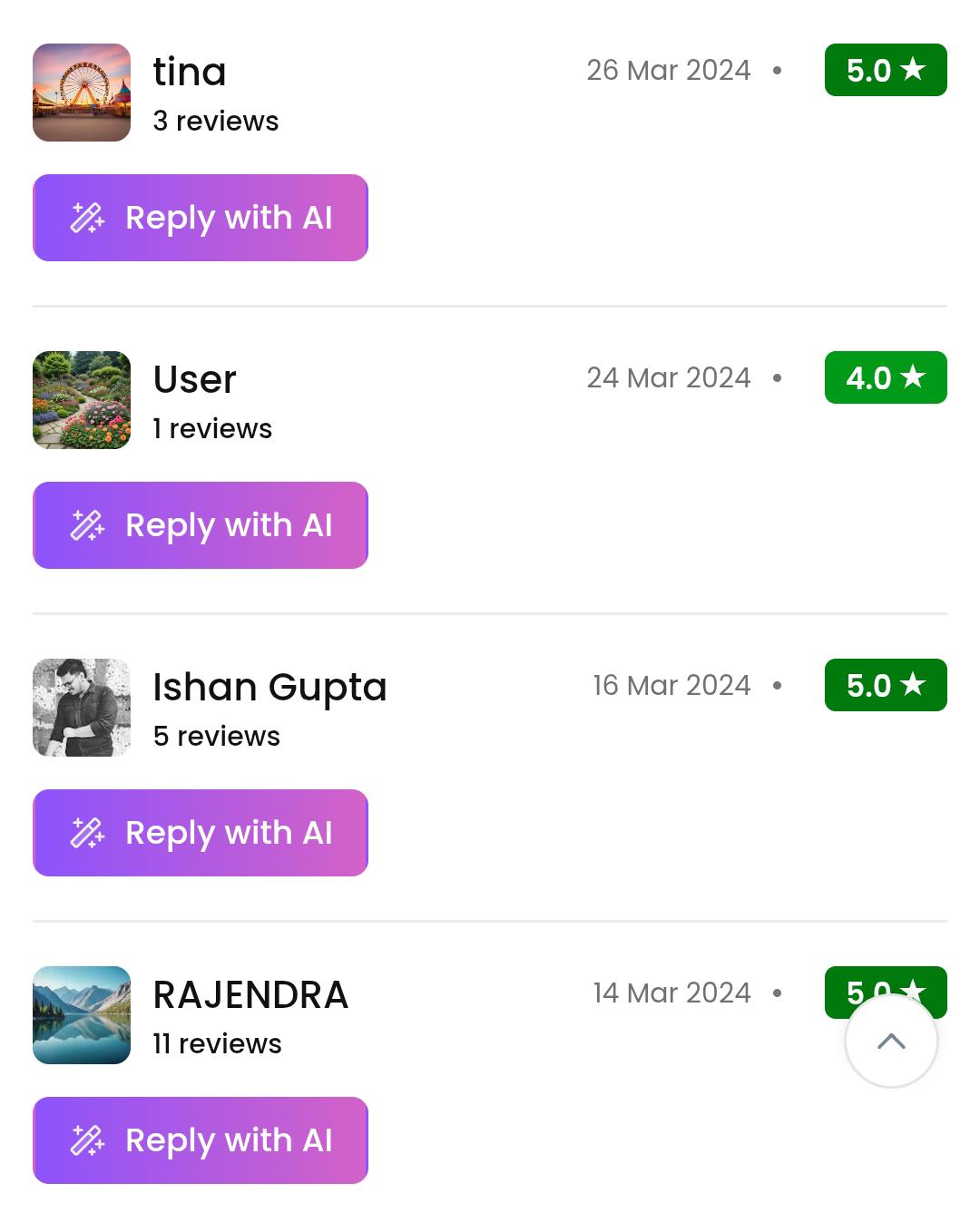Reply with AI to Ishan Gupta's review
The image size is (980, 1213).
(x=201, y=833)
